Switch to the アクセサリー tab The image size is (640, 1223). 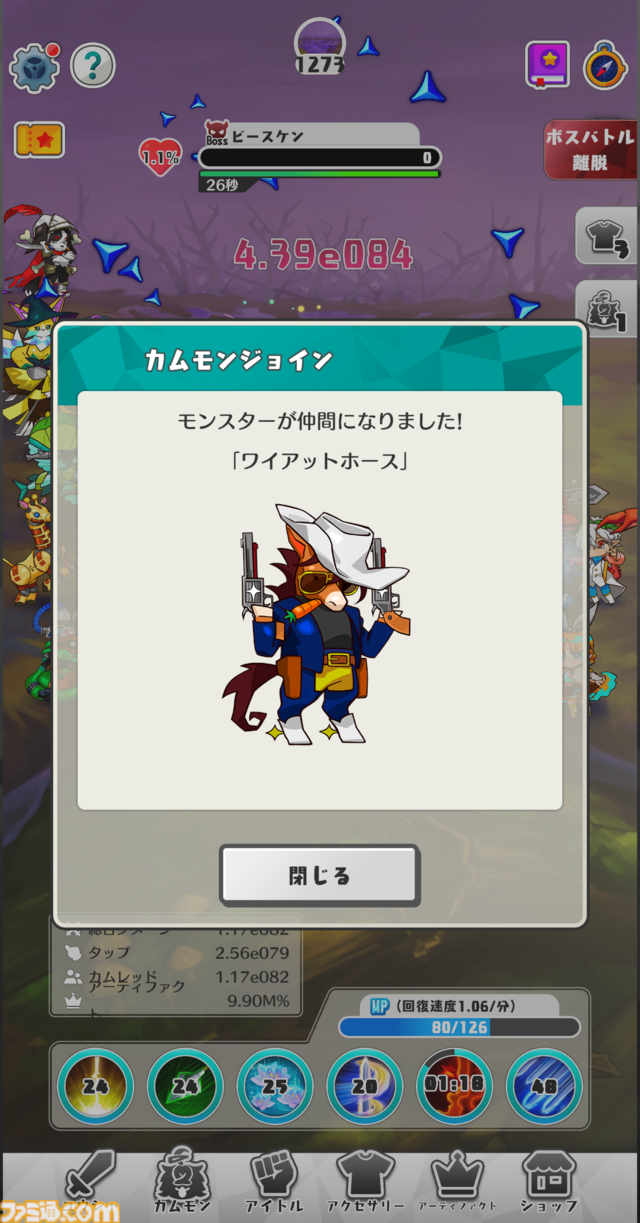366,1180
